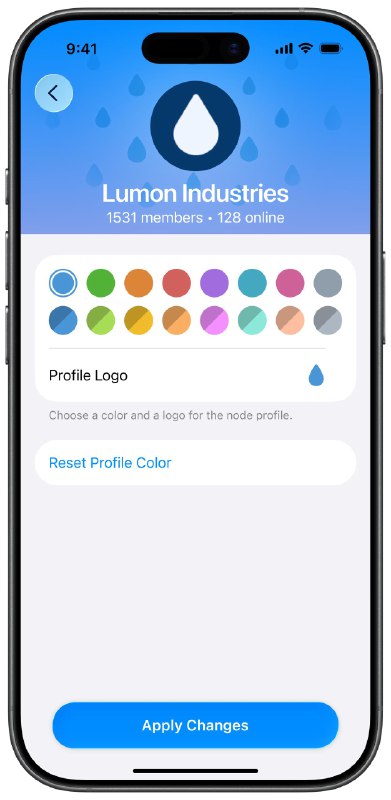Select the solid green color swatch
This screenshot has height=800, width=391.
(x=101, y=283)
